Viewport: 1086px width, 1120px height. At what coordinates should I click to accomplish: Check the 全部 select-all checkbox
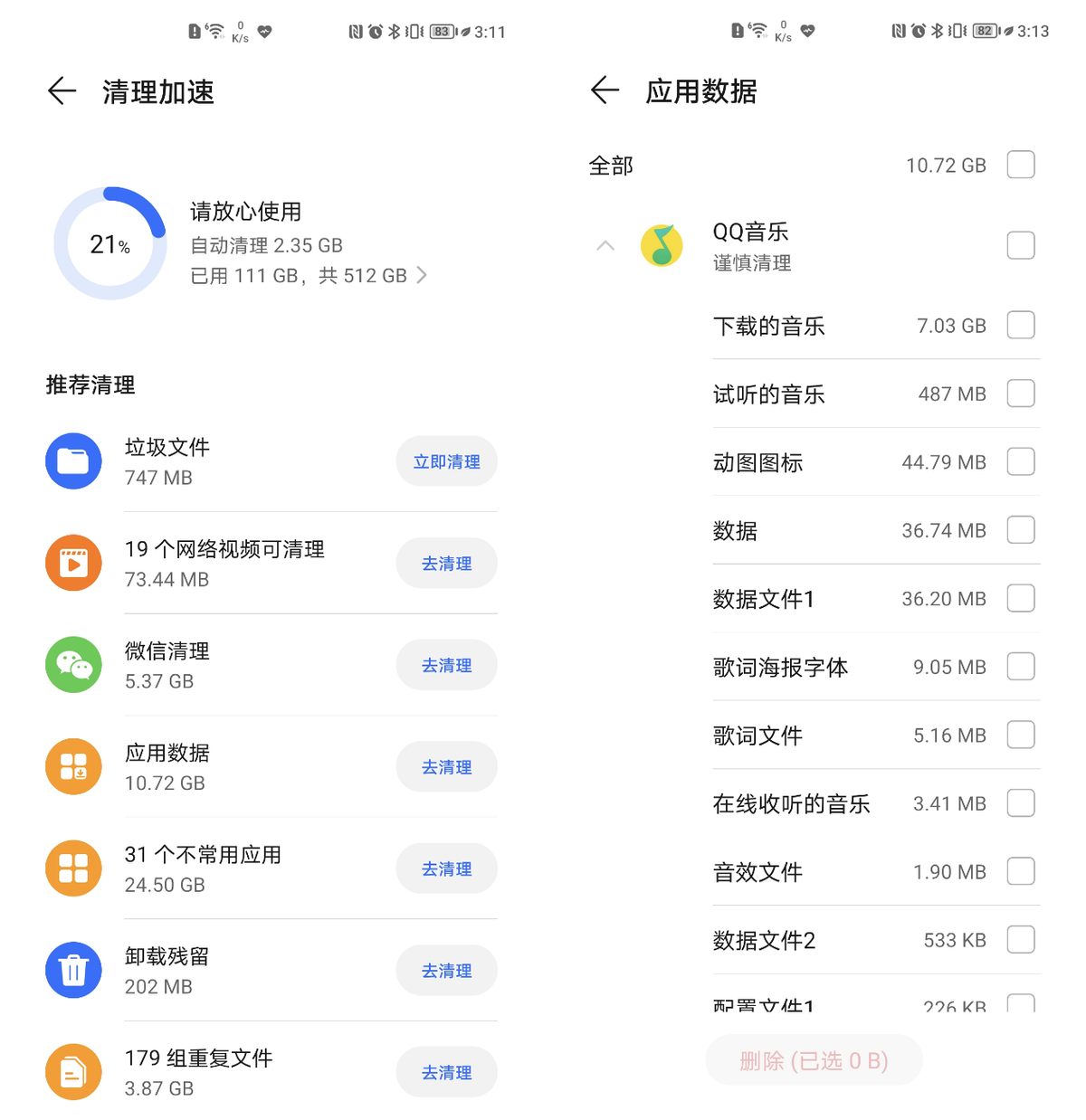[1021, 165]
